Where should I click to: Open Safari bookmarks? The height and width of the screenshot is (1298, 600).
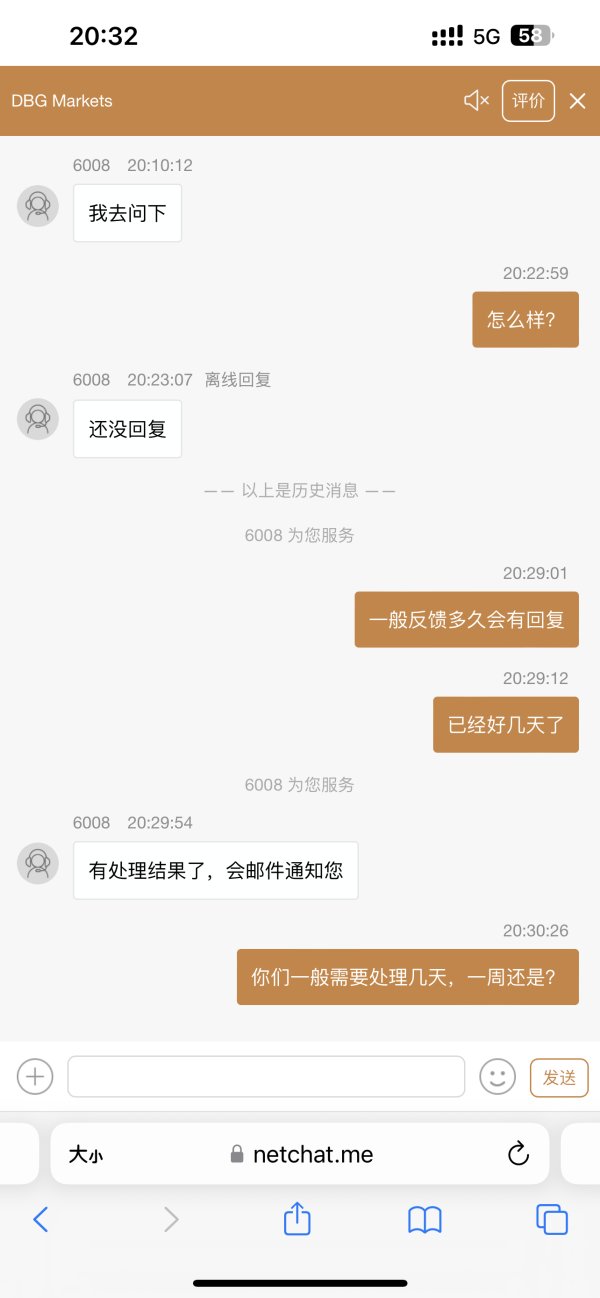(425, 1219)
